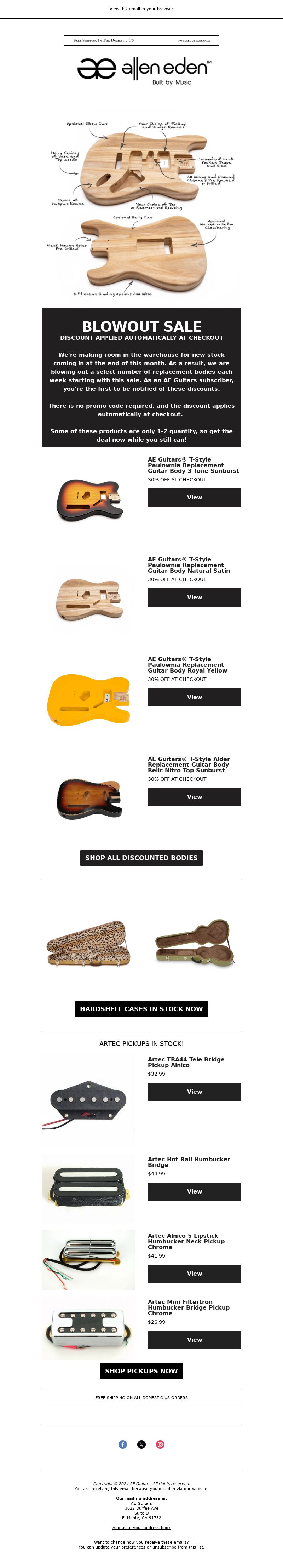Image resolution: width=283 pixels, height=1568 pixels.
Task: Open the 3 Tone Sunburst body product image
Action: [89, 498]
